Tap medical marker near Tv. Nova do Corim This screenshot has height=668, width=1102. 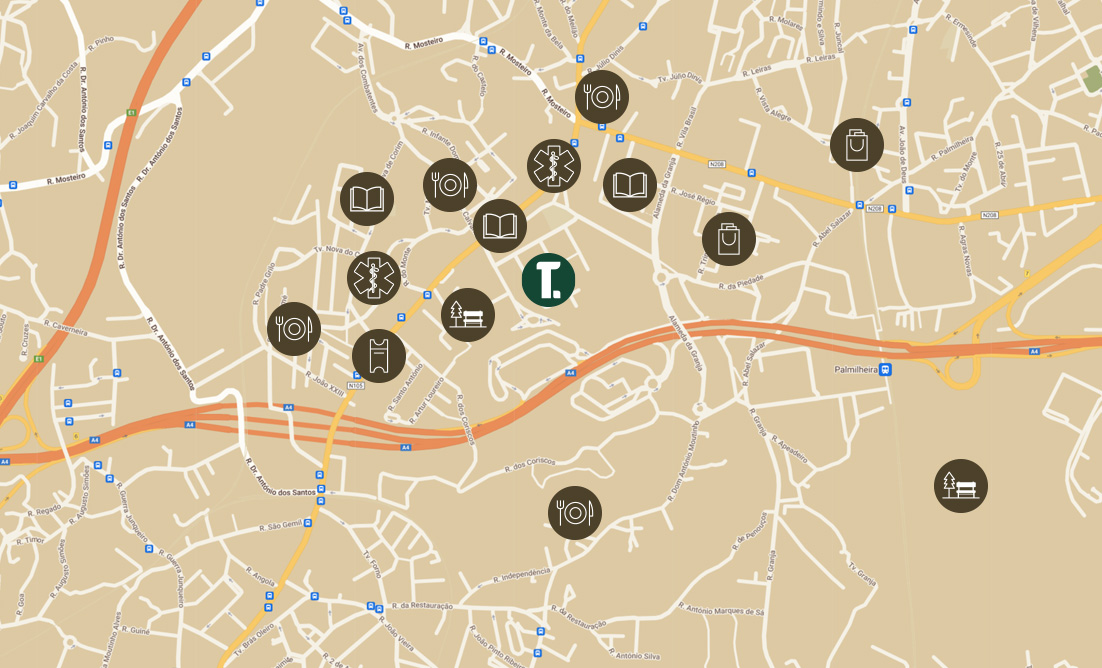pyautogui.click(x=374, y=278)
